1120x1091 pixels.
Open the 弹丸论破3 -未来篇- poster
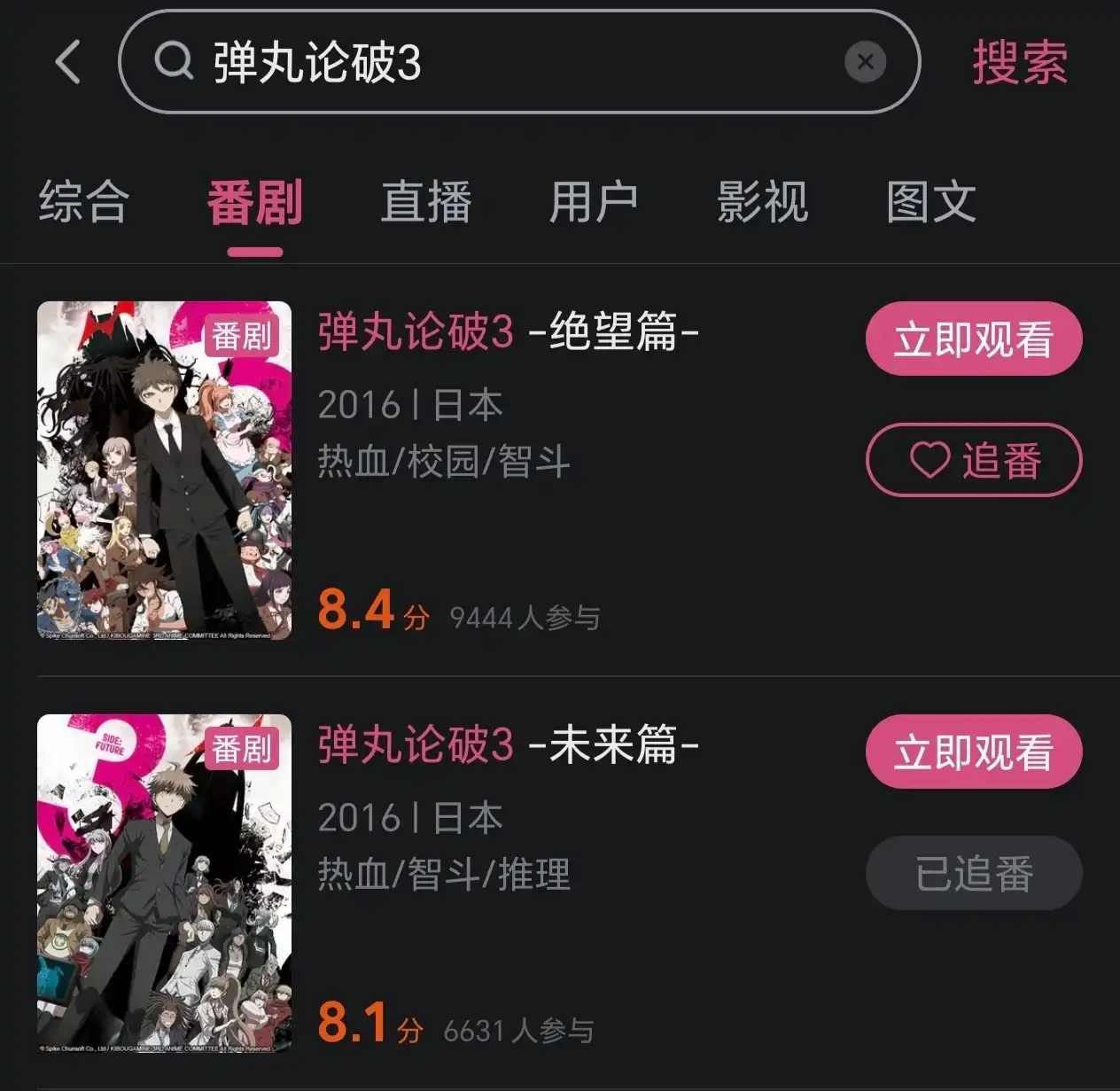tap(165, 883)
